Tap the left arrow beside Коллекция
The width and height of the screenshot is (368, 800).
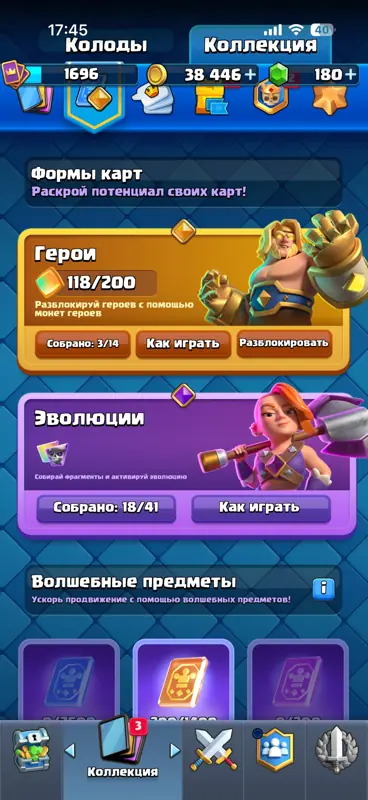(70, 749)
